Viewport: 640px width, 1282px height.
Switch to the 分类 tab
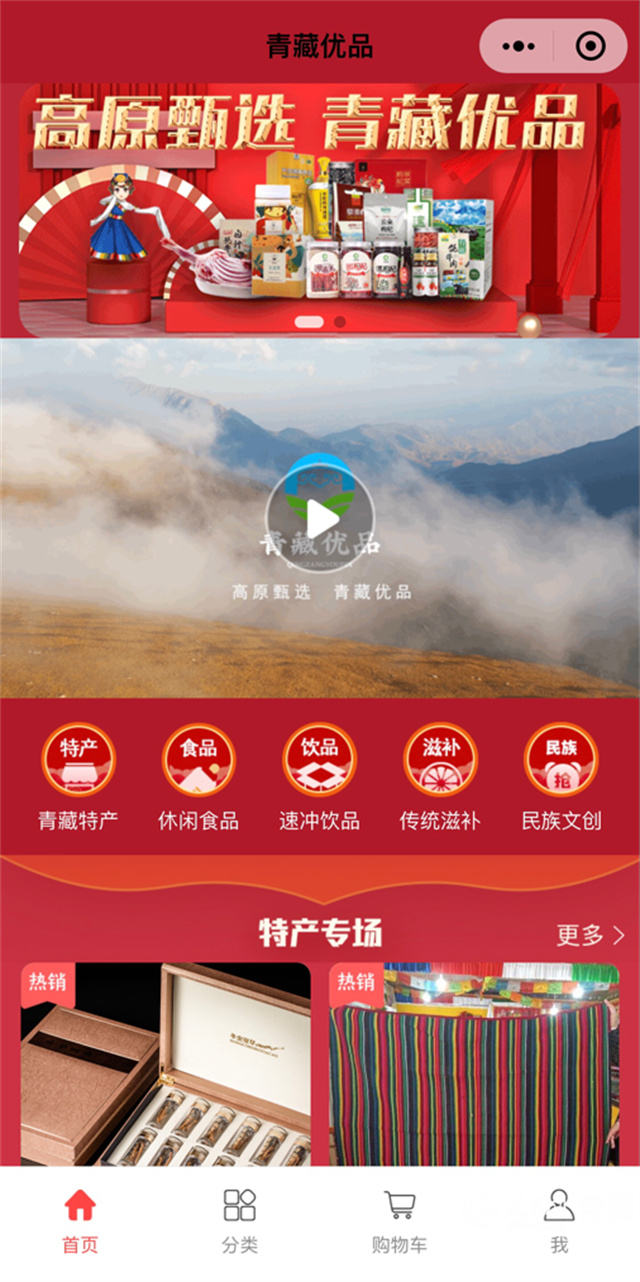pyautogui.click(x=240, y=1222)
